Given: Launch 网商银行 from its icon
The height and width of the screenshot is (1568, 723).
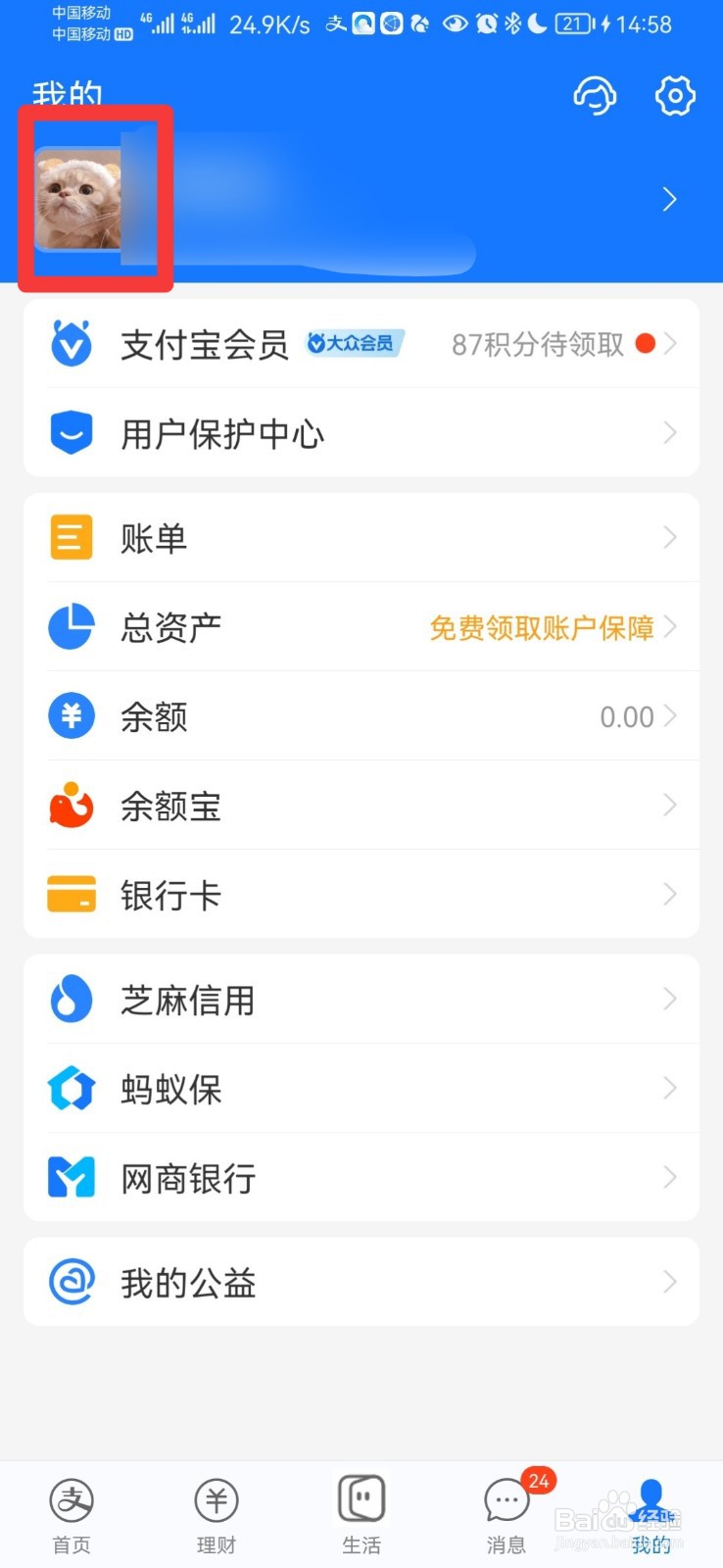Looking at the screenshot, I should tap(70, 1177).
